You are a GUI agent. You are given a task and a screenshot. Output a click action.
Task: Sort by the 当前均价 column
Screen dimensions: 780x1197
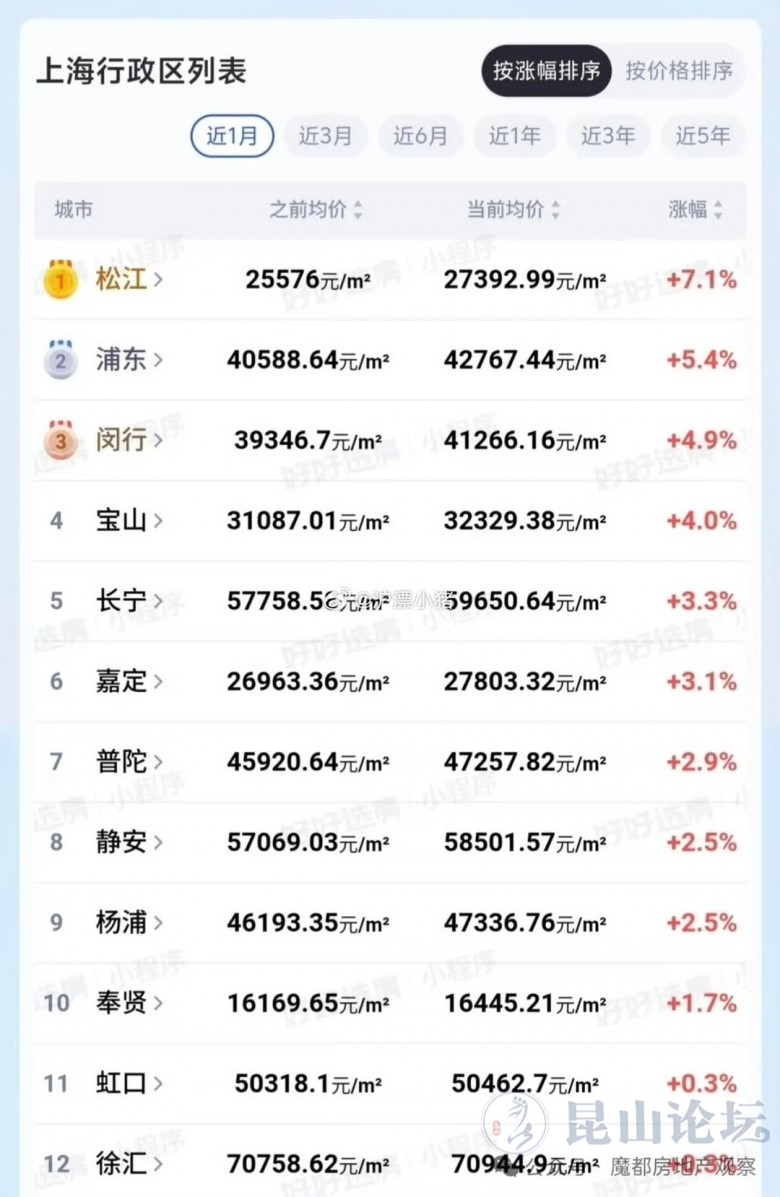(514, 210)
